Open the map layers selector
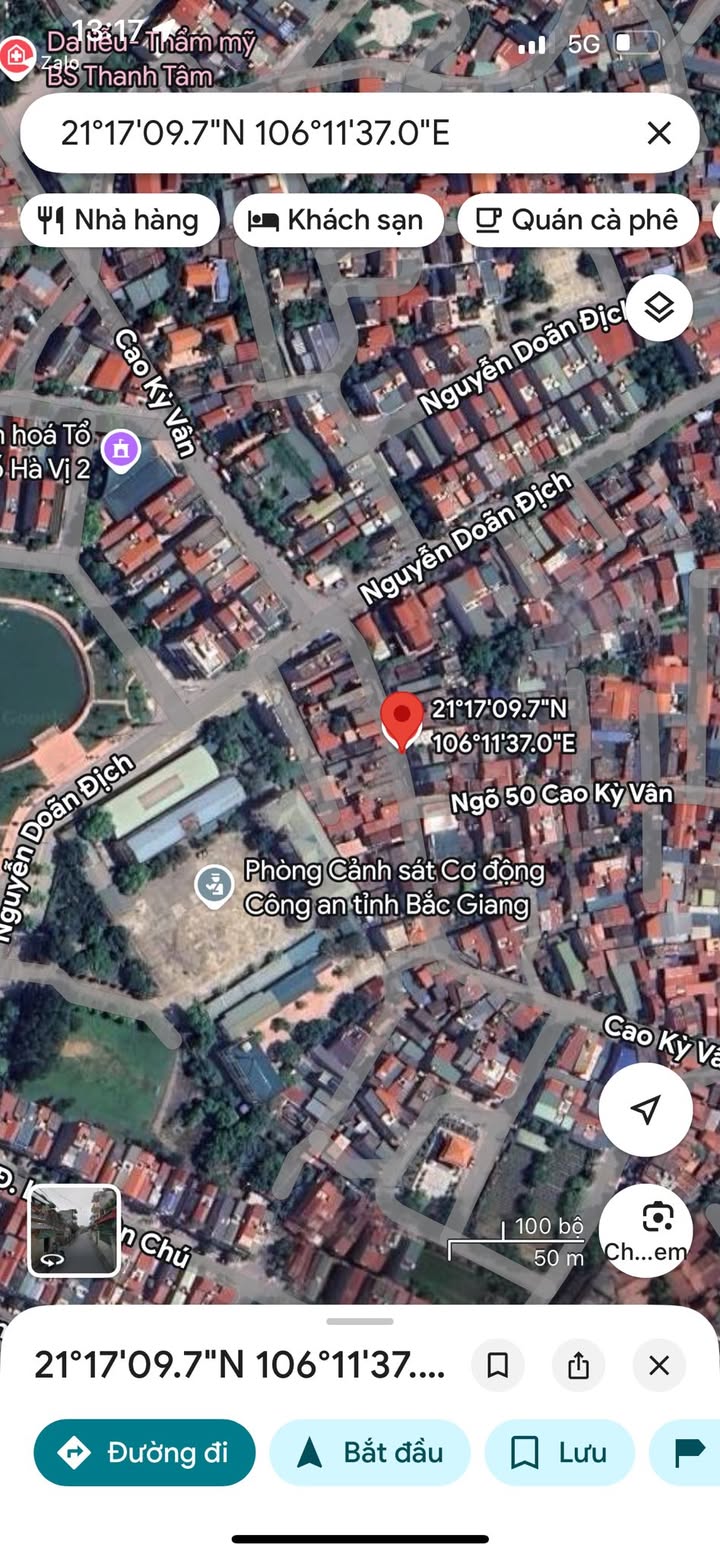 658,308
